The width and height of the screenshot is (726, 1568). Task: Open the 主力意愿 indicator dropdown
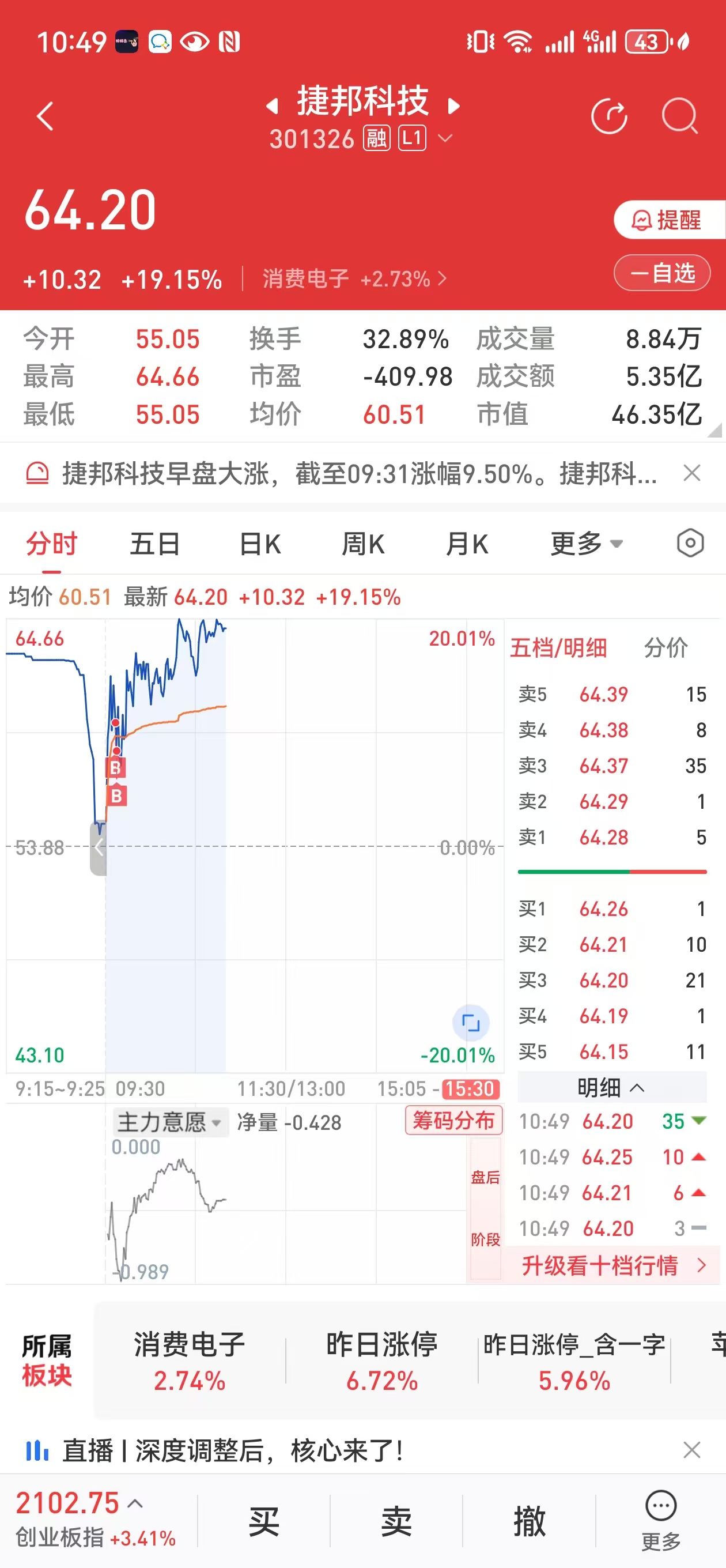(169, 1122)
